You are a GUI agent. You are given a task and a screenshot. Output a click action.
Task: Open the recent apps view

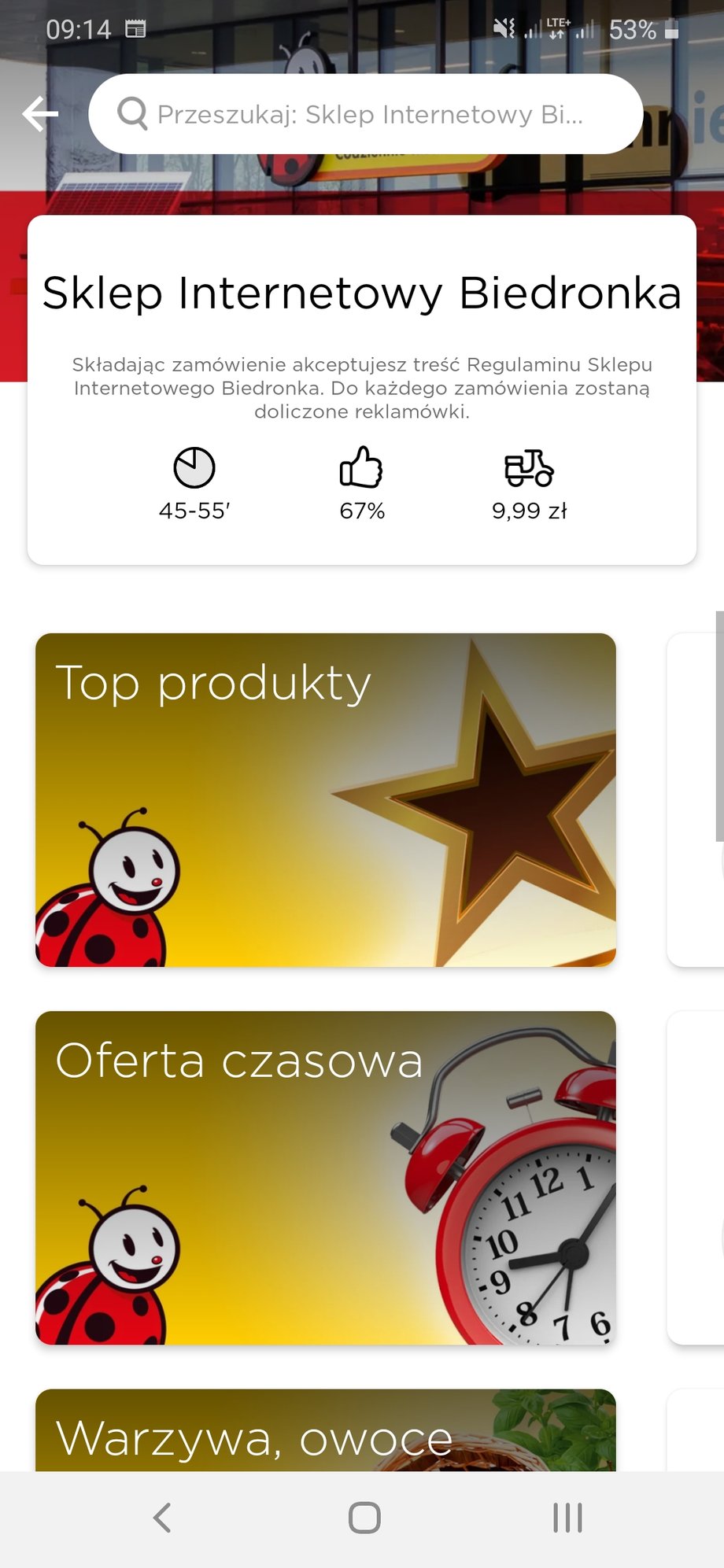click(x=567, y=1518)
